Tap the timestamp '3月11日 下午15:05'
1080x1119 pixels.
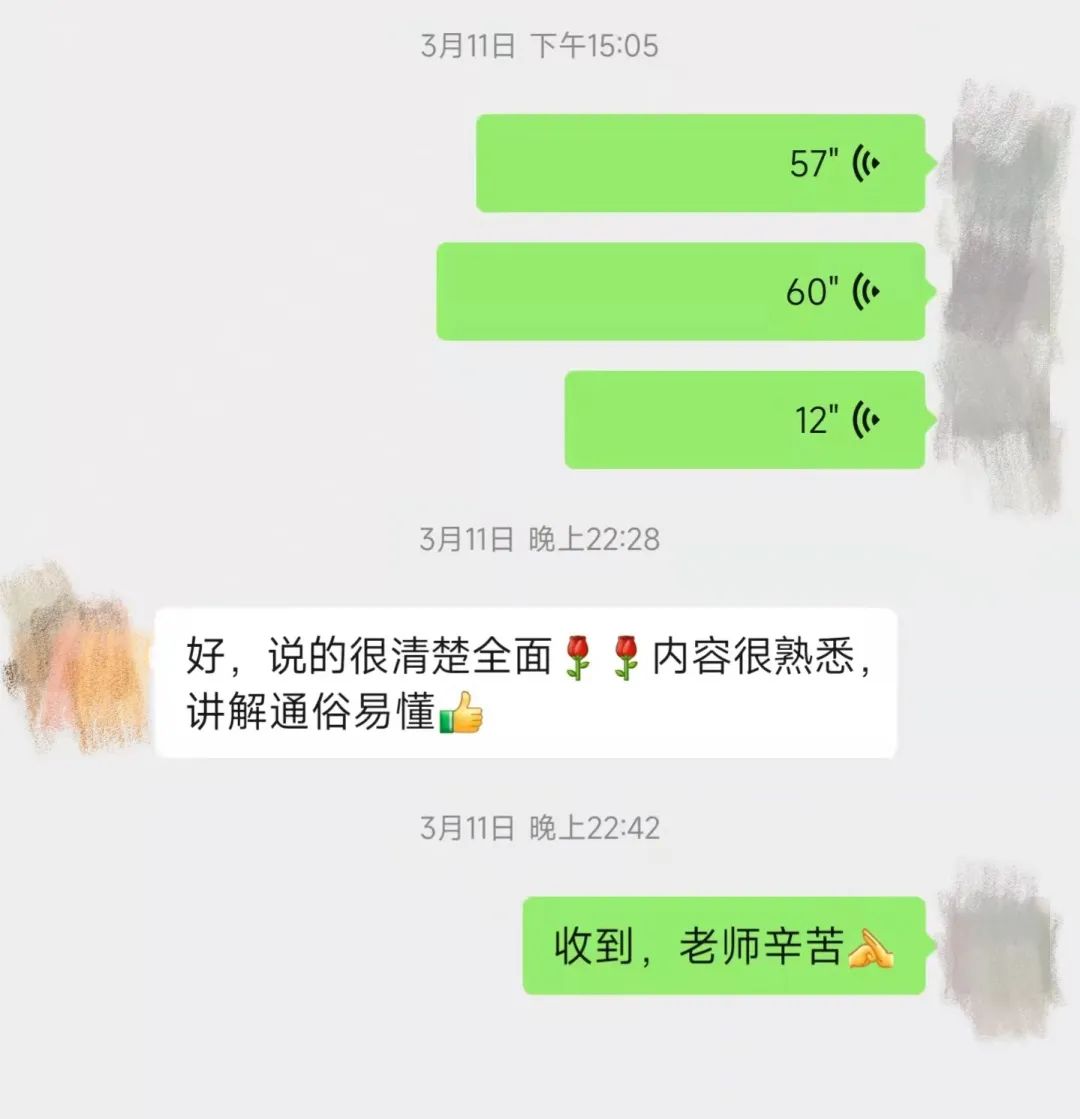tap(540, 45)
